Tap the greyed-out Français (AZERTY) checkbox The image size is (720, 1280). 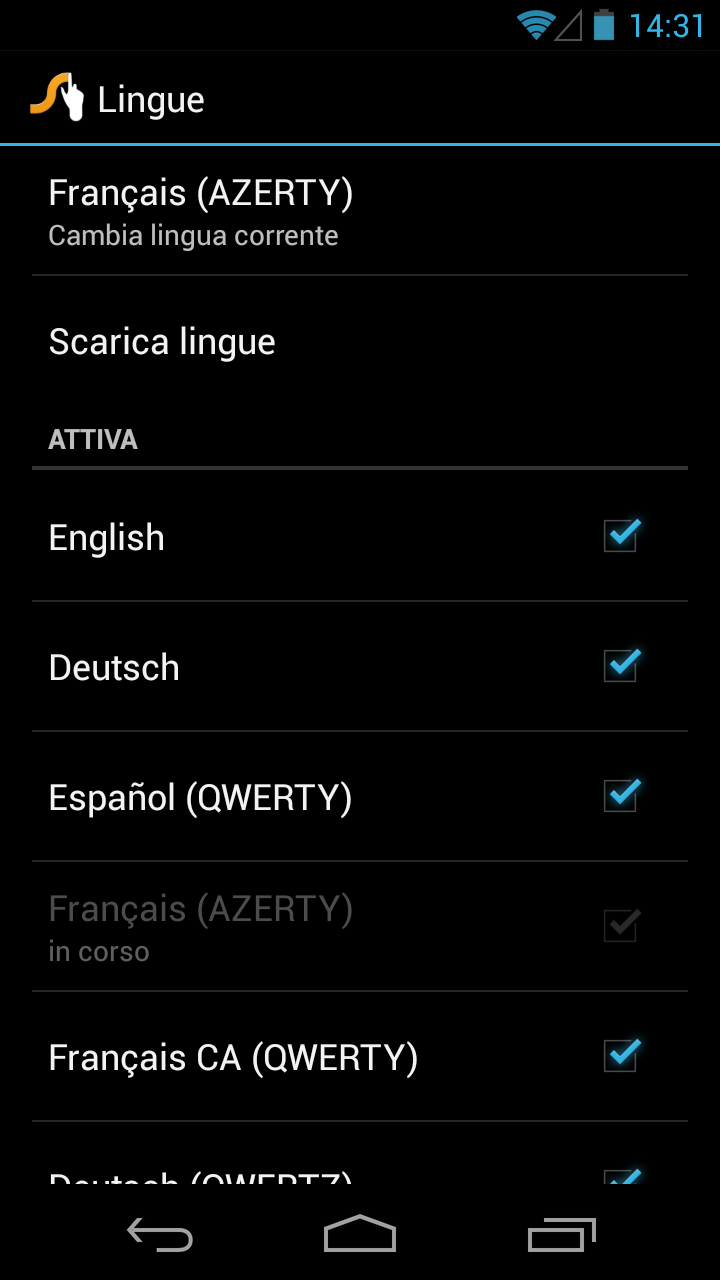[x=621, y=926]
